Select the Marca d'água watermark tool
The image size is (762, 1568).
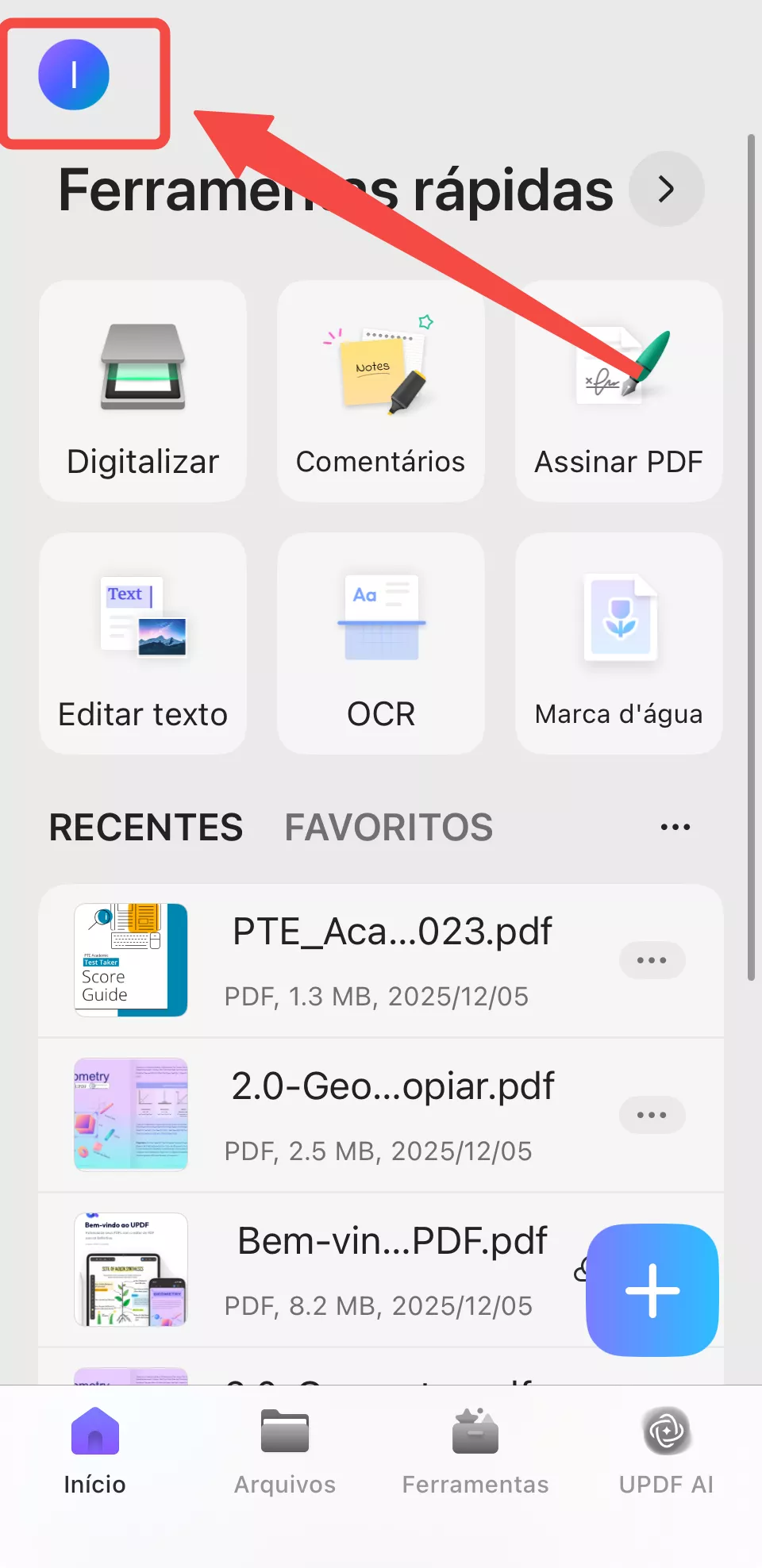[618, 644]
